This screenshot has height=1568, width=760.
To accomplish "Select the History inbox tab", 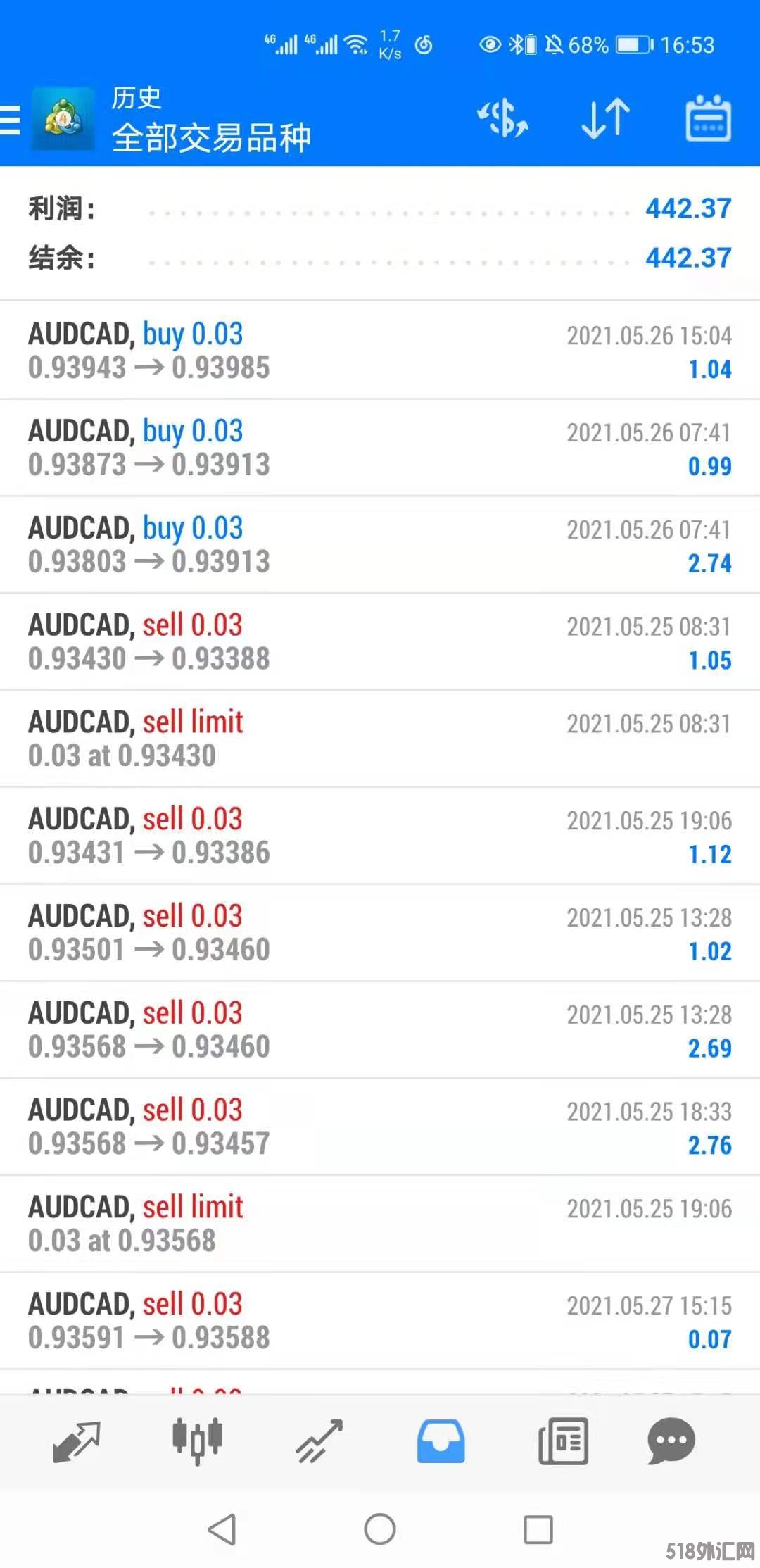I will 441,1441.
